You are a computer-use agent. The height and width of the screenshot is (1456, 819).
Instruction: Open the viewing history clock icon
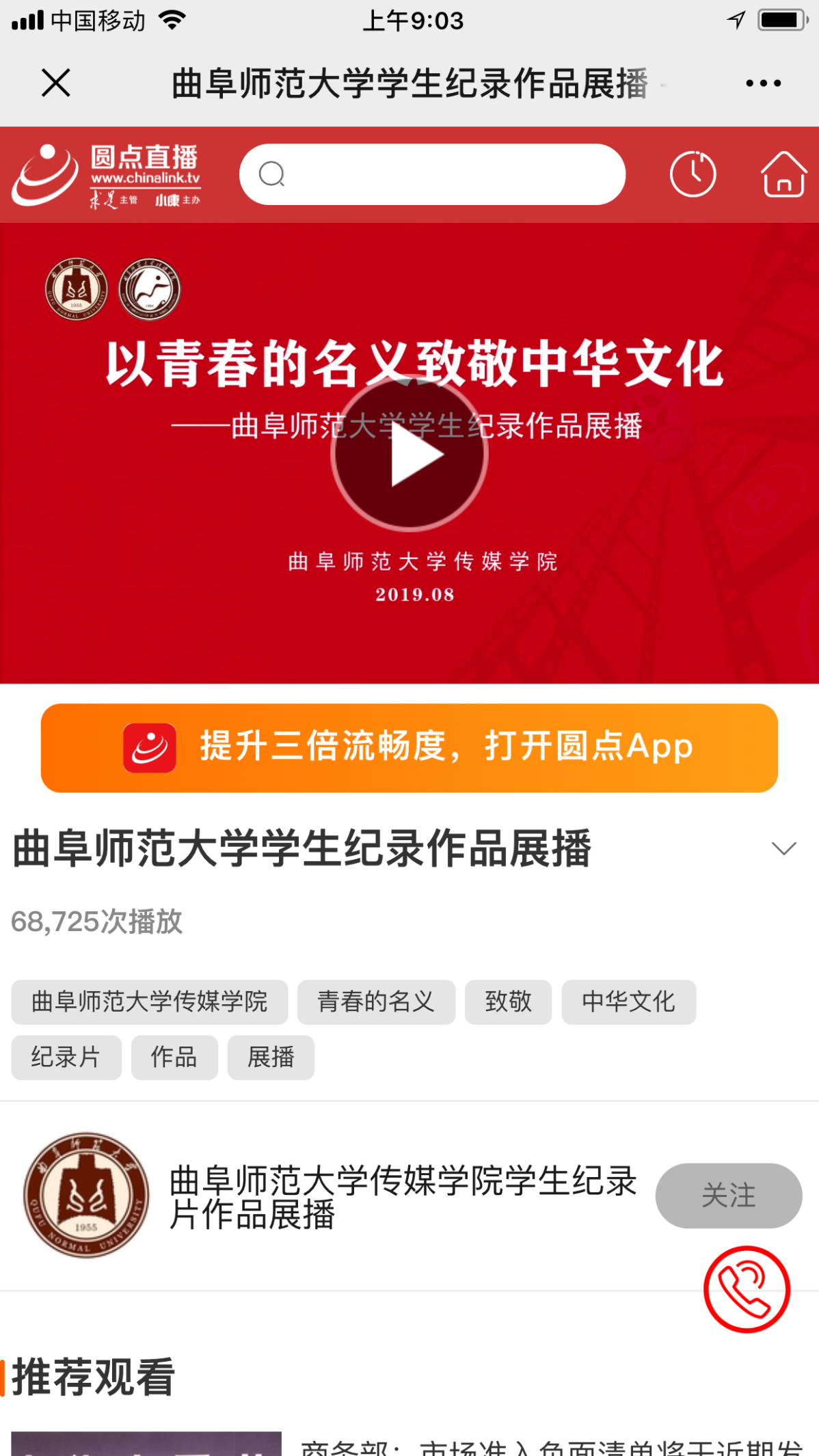pos(693,174)
